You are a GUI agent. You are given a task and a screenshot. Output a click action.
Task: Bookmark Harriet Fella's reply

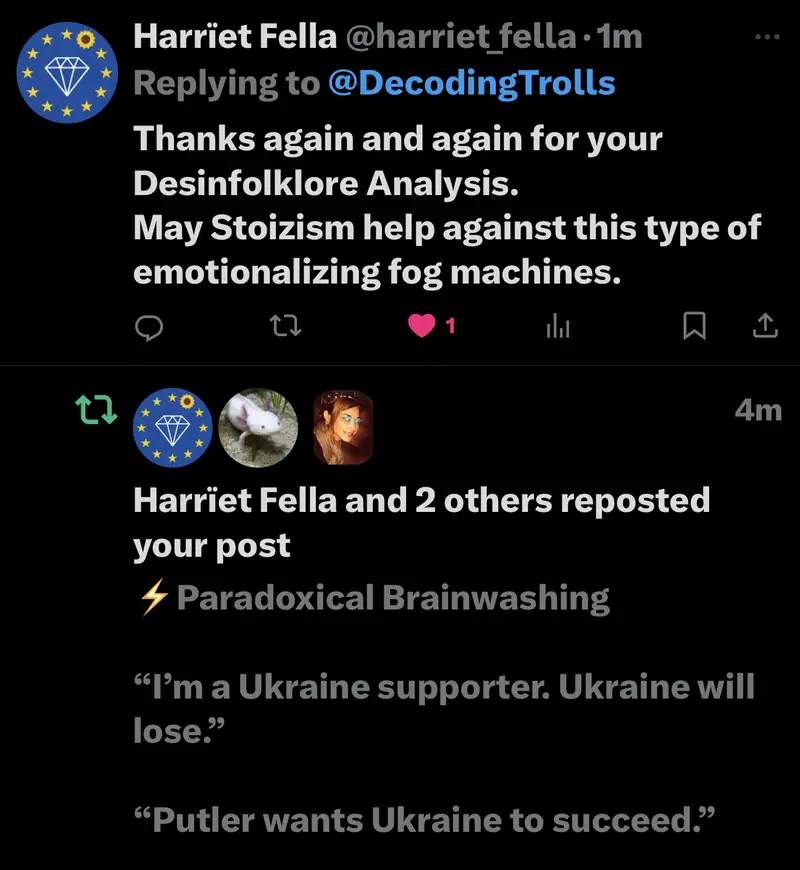[694, 325]
